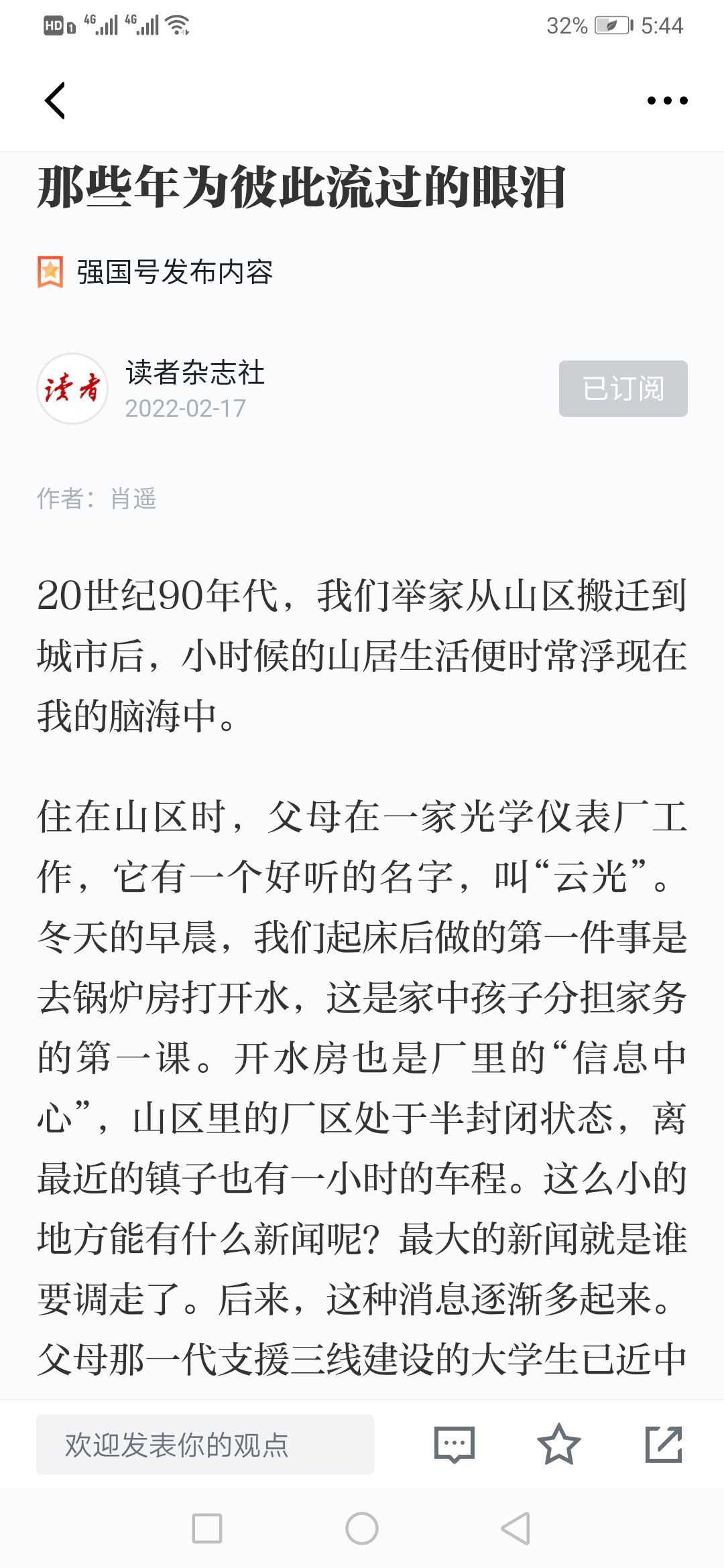Image resolution: width=724 pixels, height=1568 pixels.
Task: Tap the 欢迎发表你的观点 comment field
Action: pos(205,1444)
